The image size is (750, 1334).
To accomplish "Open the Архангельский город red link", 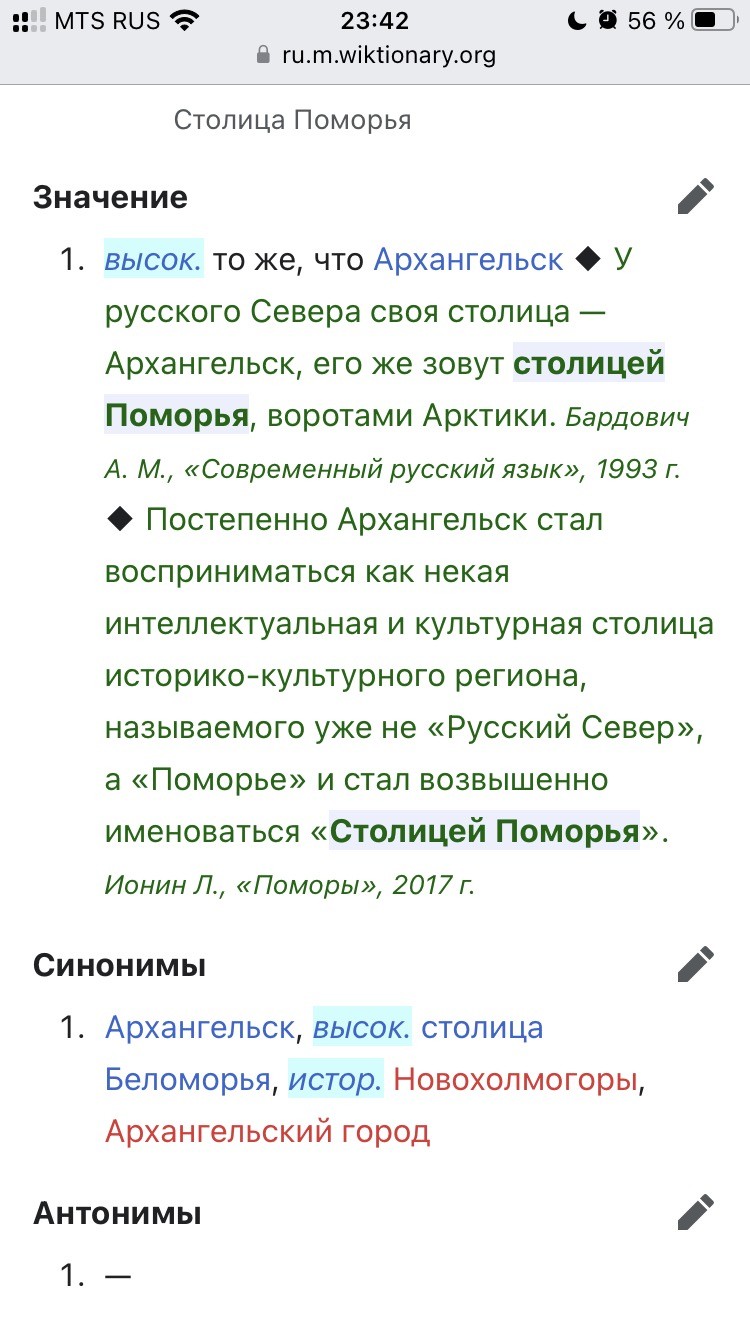I will tap(267, 1132).
